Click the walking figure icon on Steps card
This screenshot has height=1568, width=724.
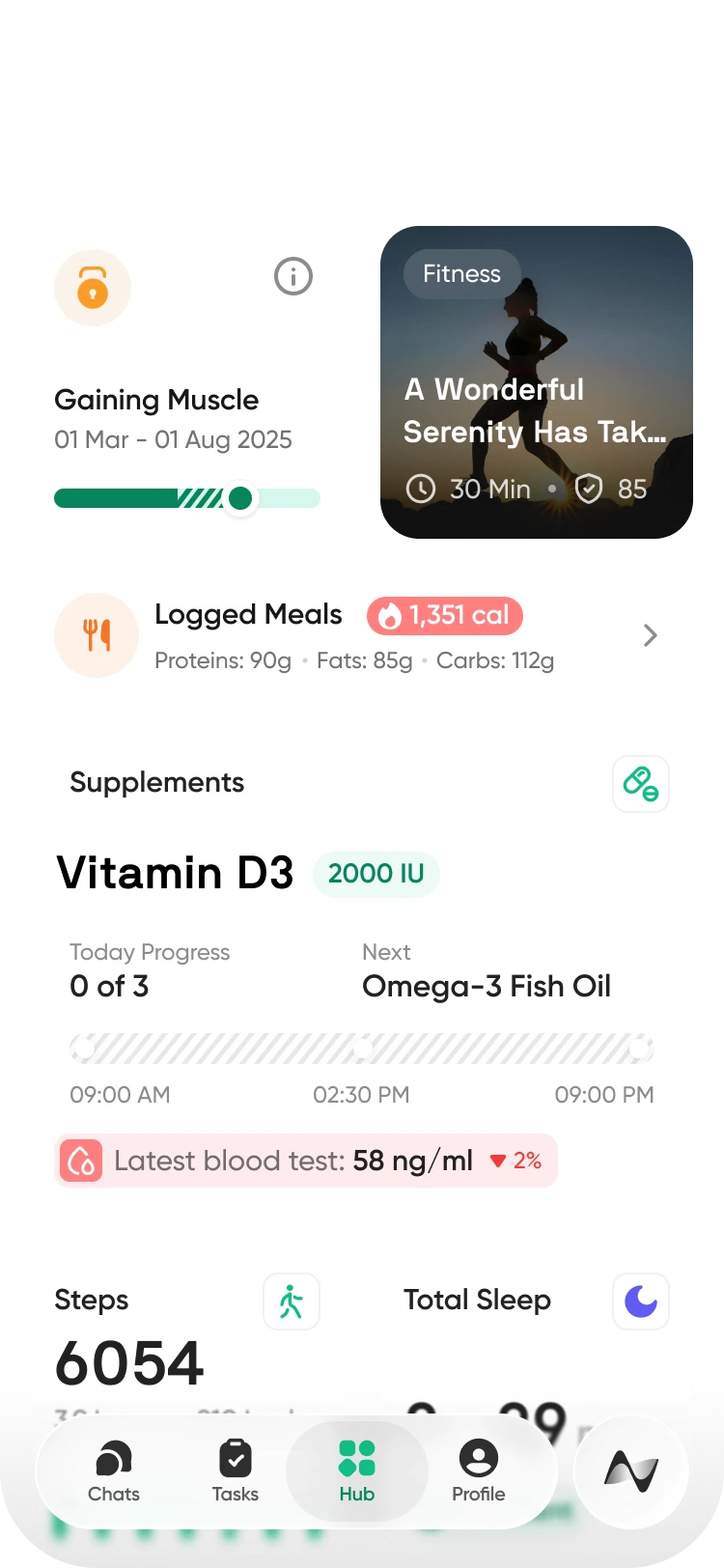coord(291,1302)
